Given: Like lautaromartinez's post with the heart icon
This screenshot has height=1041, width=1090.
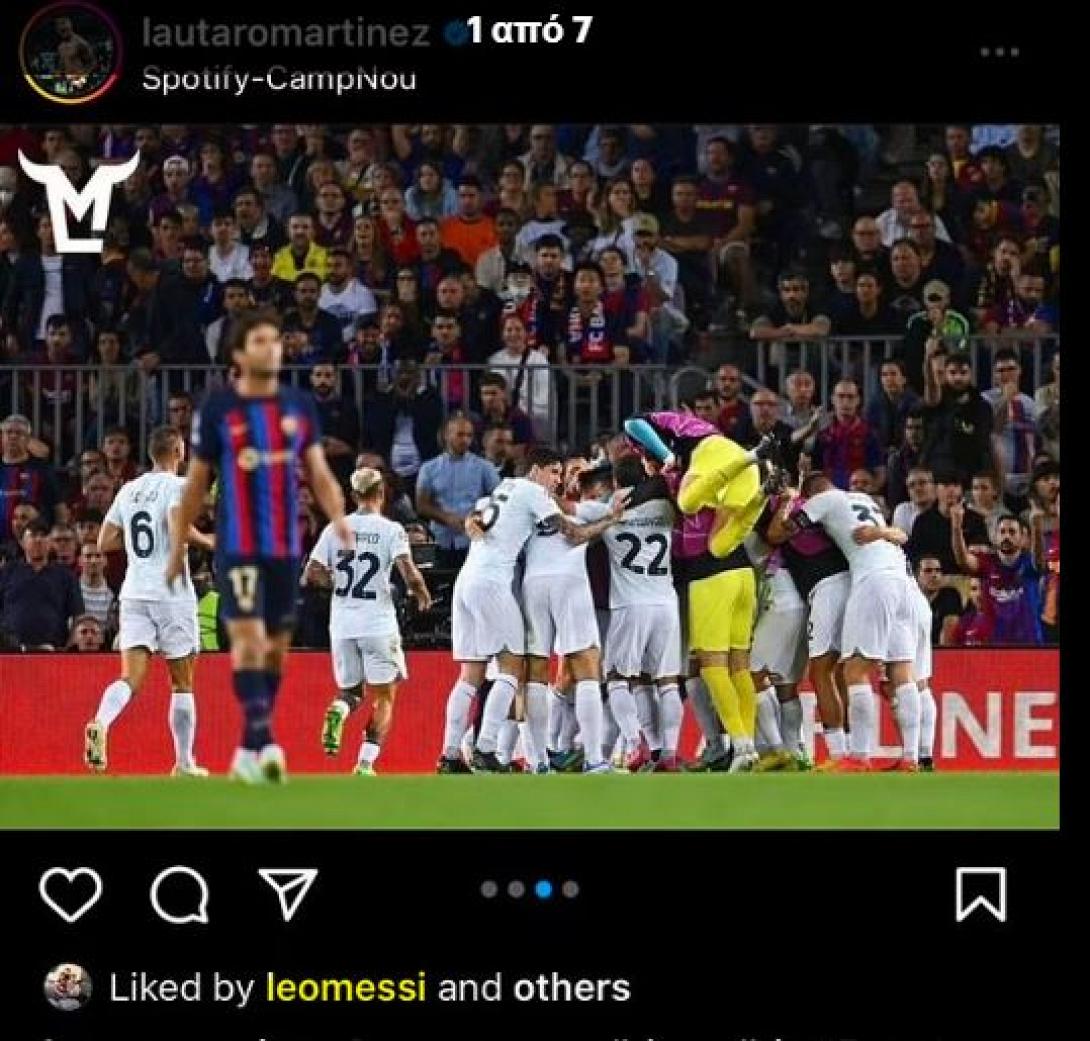Looking at the screenshot, I should [x=70, y=893].
